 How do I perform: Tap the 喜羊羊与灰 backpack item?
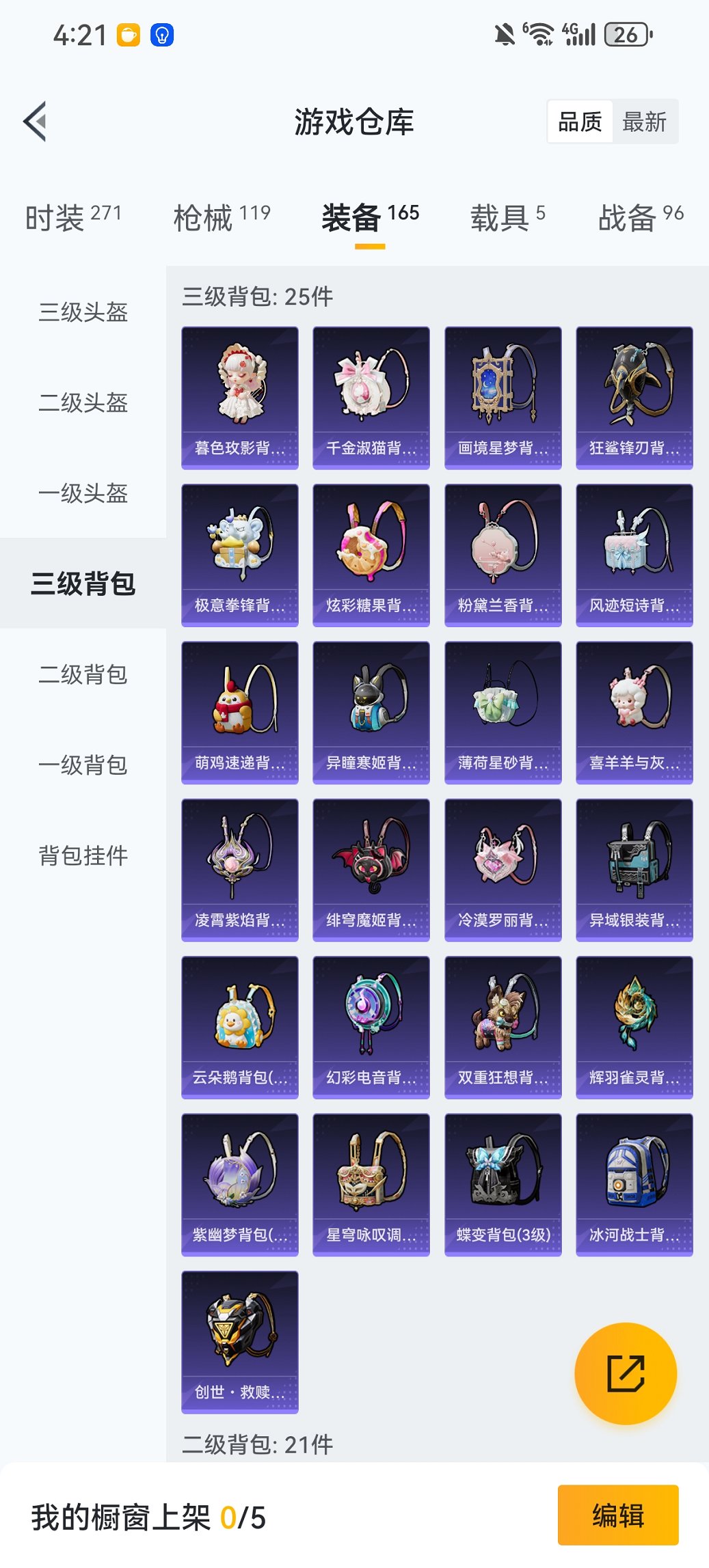point(634,713)
